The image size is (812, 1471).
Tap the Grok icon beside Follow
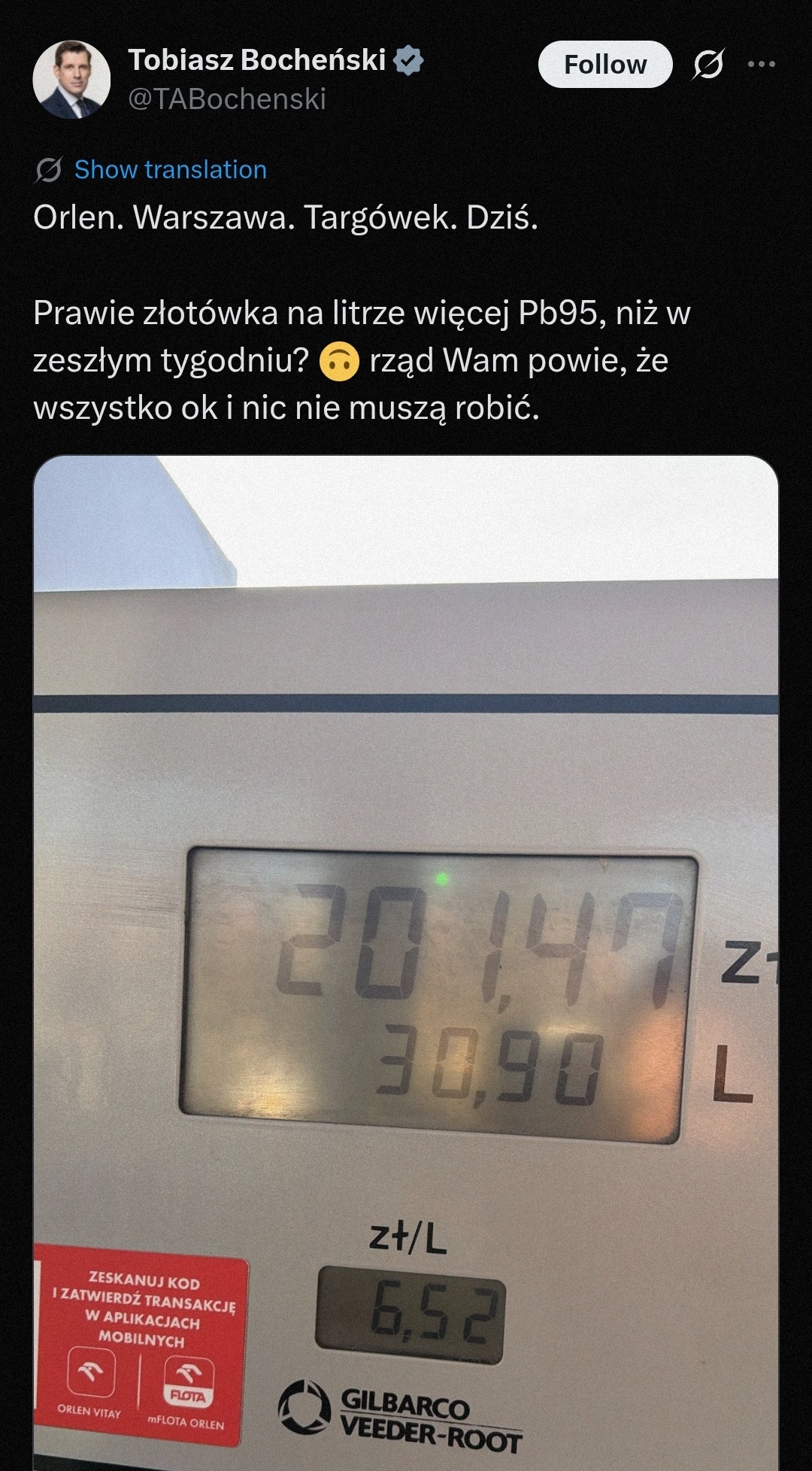coord(707,65)
